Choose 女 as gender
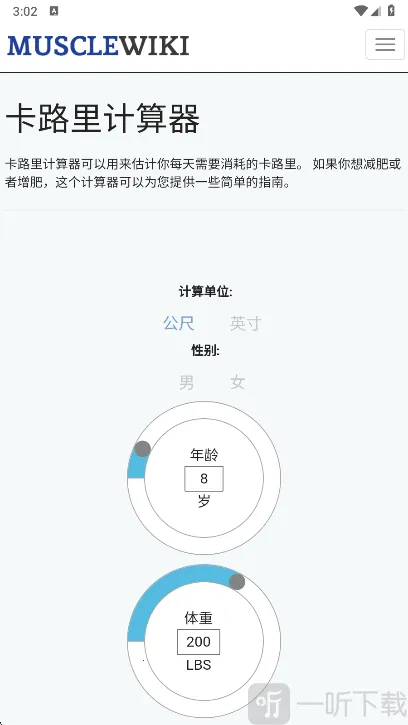The image size is (408, 725). pos(238,382)
